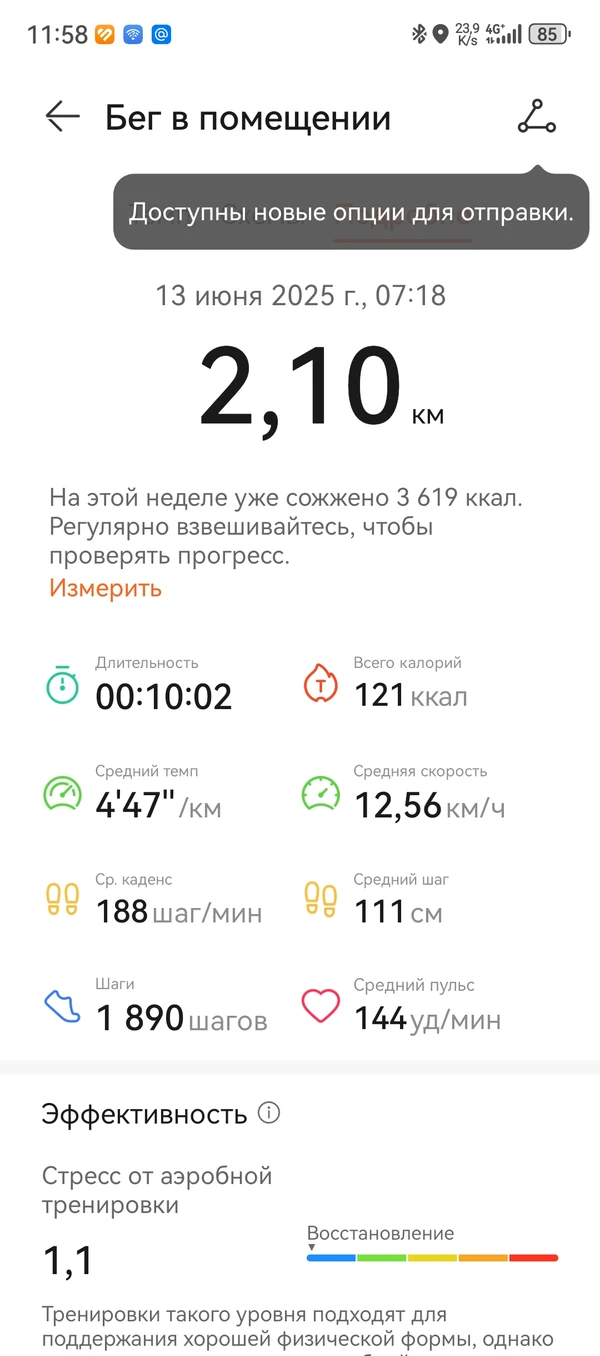
Task: Open info icon next to Эффективность
Action: (269, 1113)
